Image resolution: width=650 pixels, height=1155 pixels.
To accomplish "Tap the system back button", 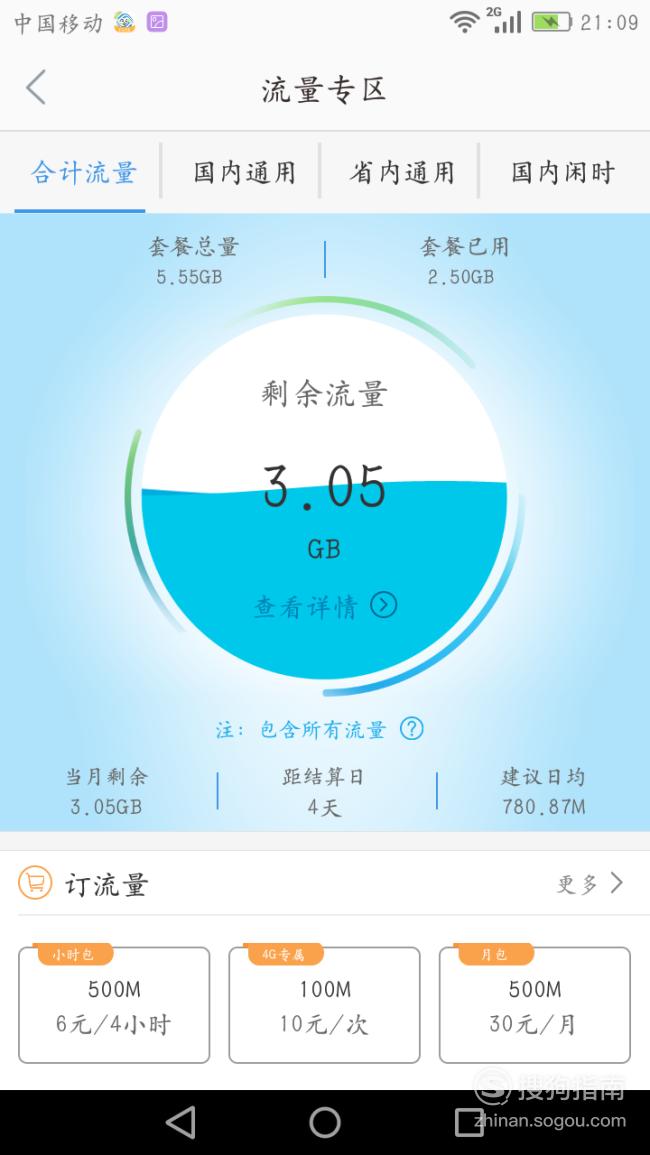I will pos(181,1123).
